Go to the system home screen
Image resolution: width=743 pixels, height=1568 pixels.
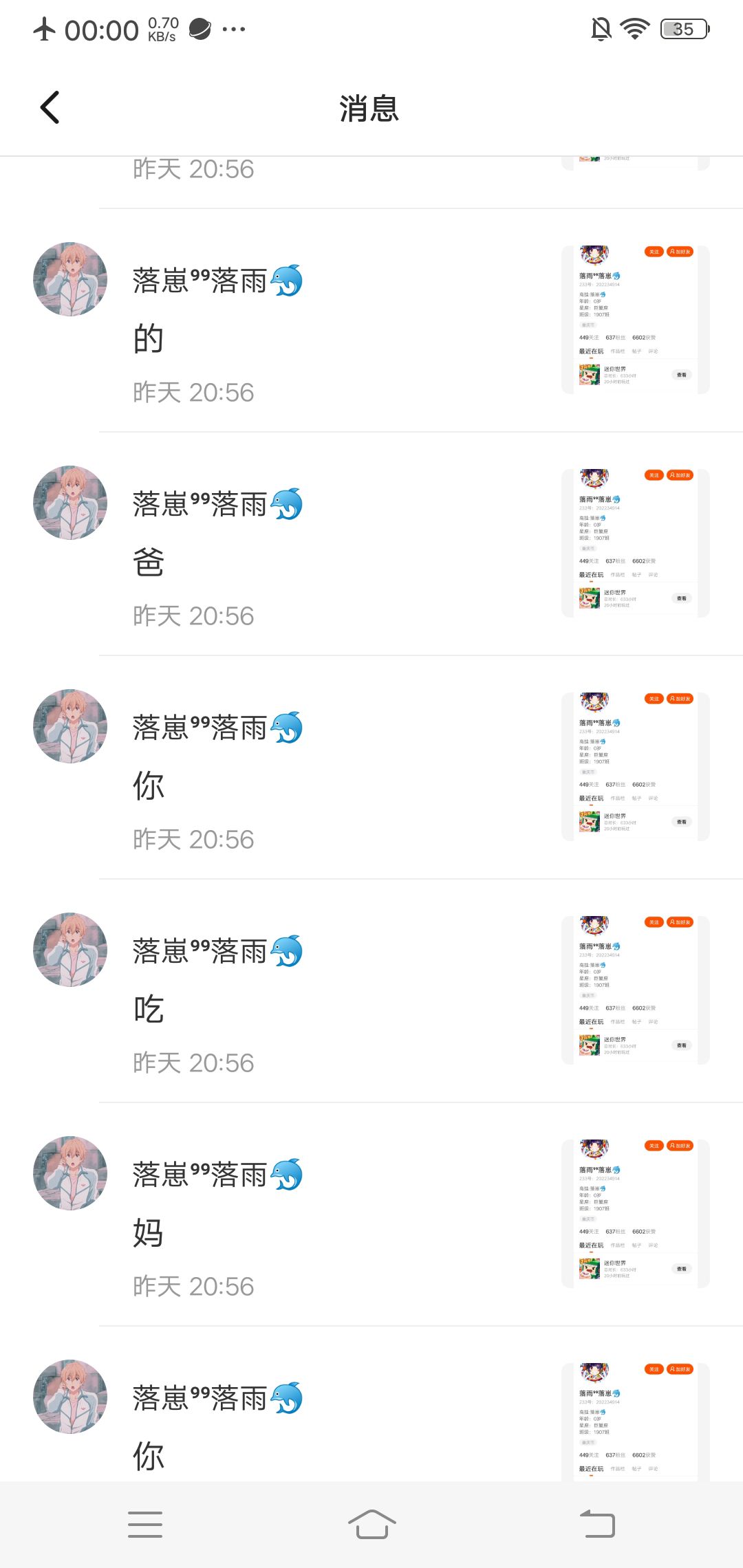click(371, 1524)
